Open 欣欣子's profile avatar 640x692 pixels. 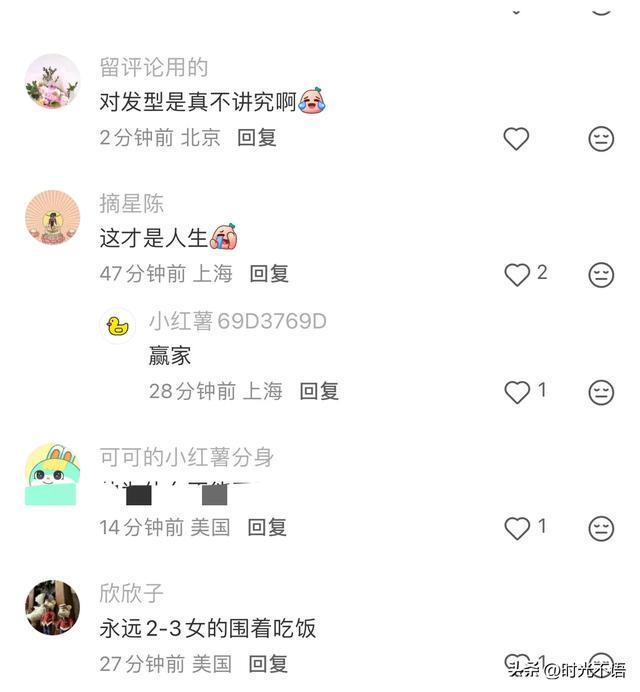pyautogui.click(x=52, y=607)
